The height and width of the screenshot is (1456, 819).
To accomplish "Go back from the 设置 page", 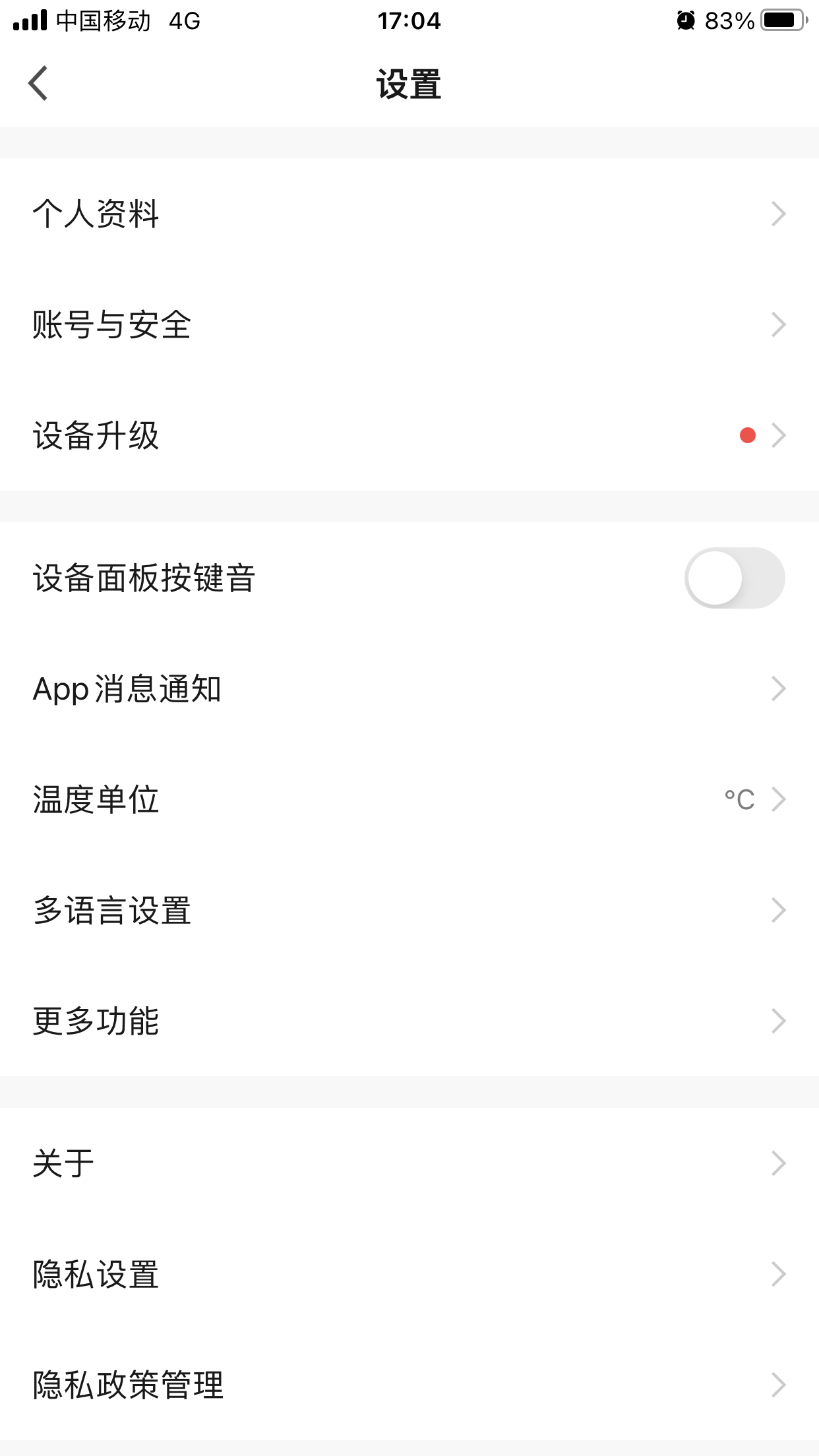I will pyautogui.click(x=38, y=84).
